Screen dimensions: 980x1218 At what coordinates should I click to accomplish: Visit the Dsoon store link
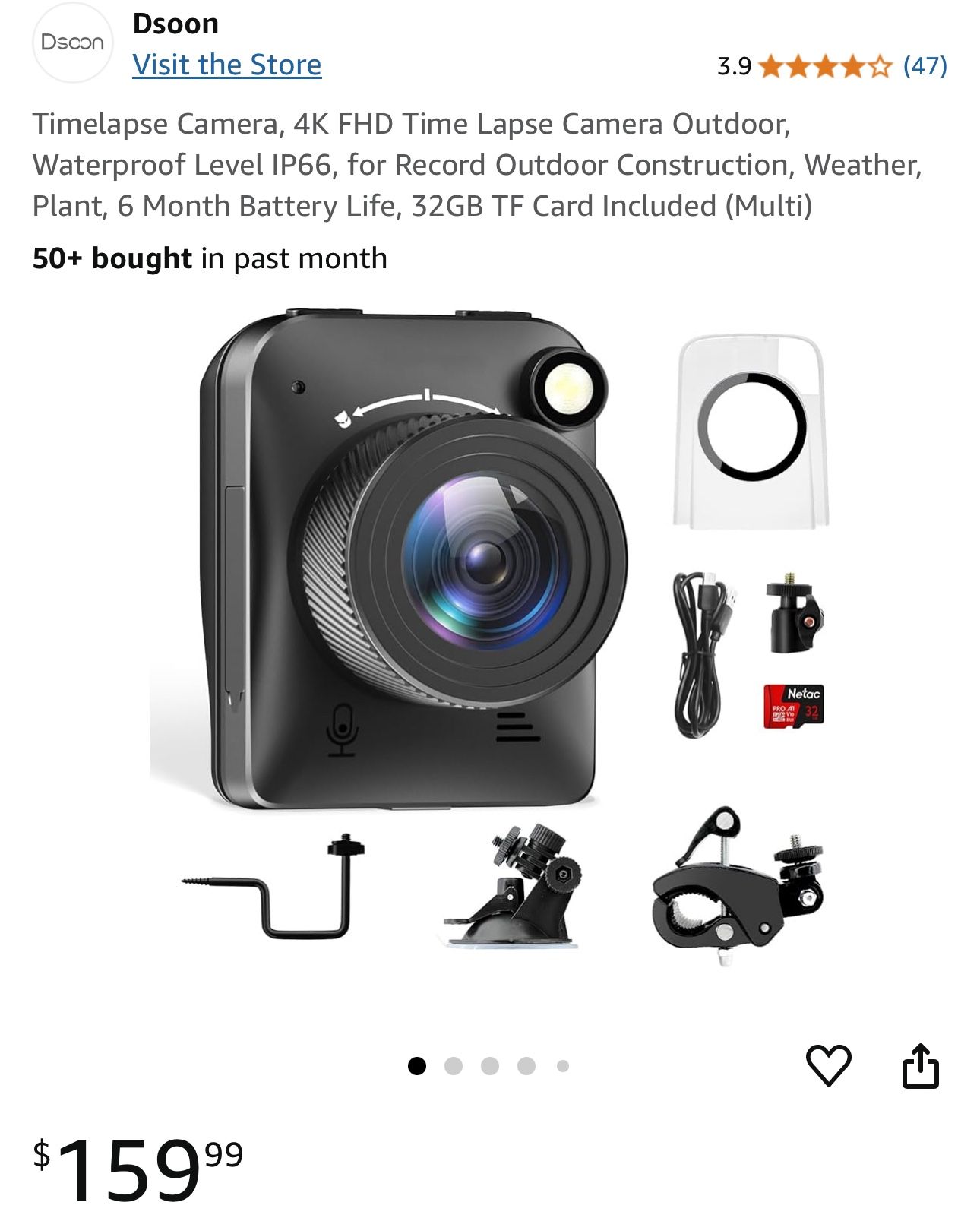[226, 65]
